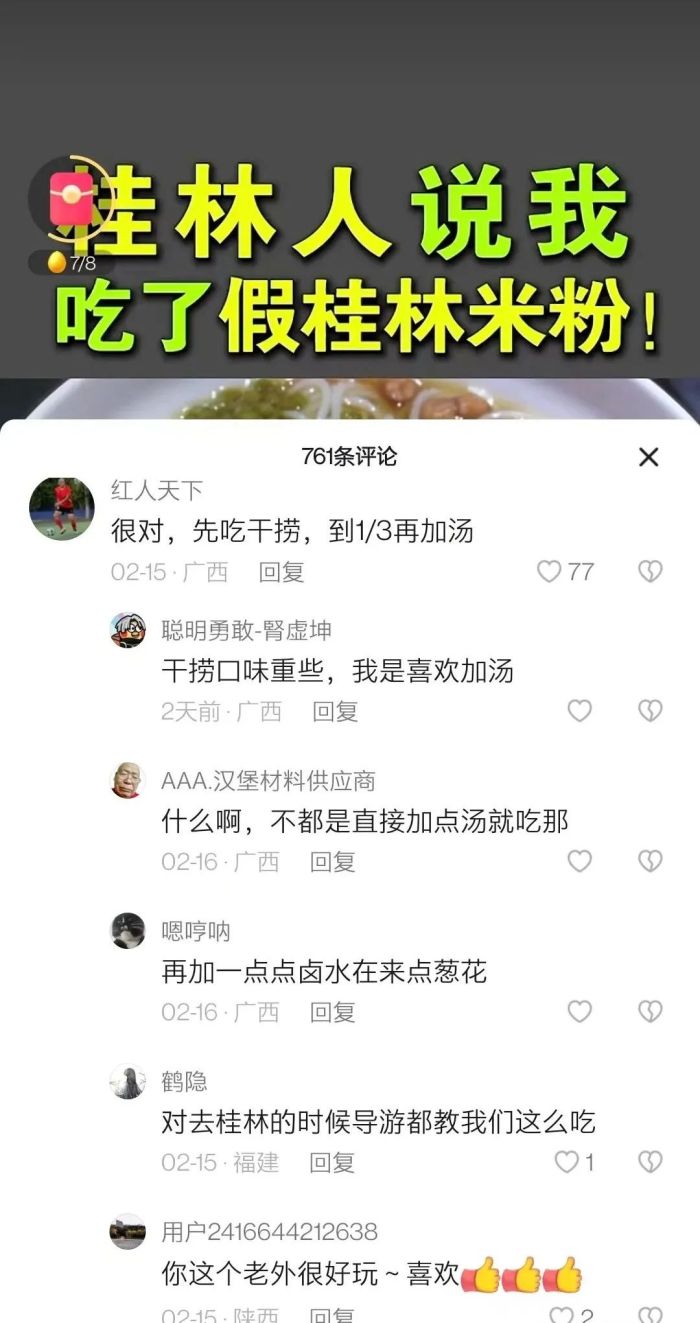This screenshot has height=1323, width=700.
Task: Like AAA.汉堡材料供应商's comment
Action: 580,861
